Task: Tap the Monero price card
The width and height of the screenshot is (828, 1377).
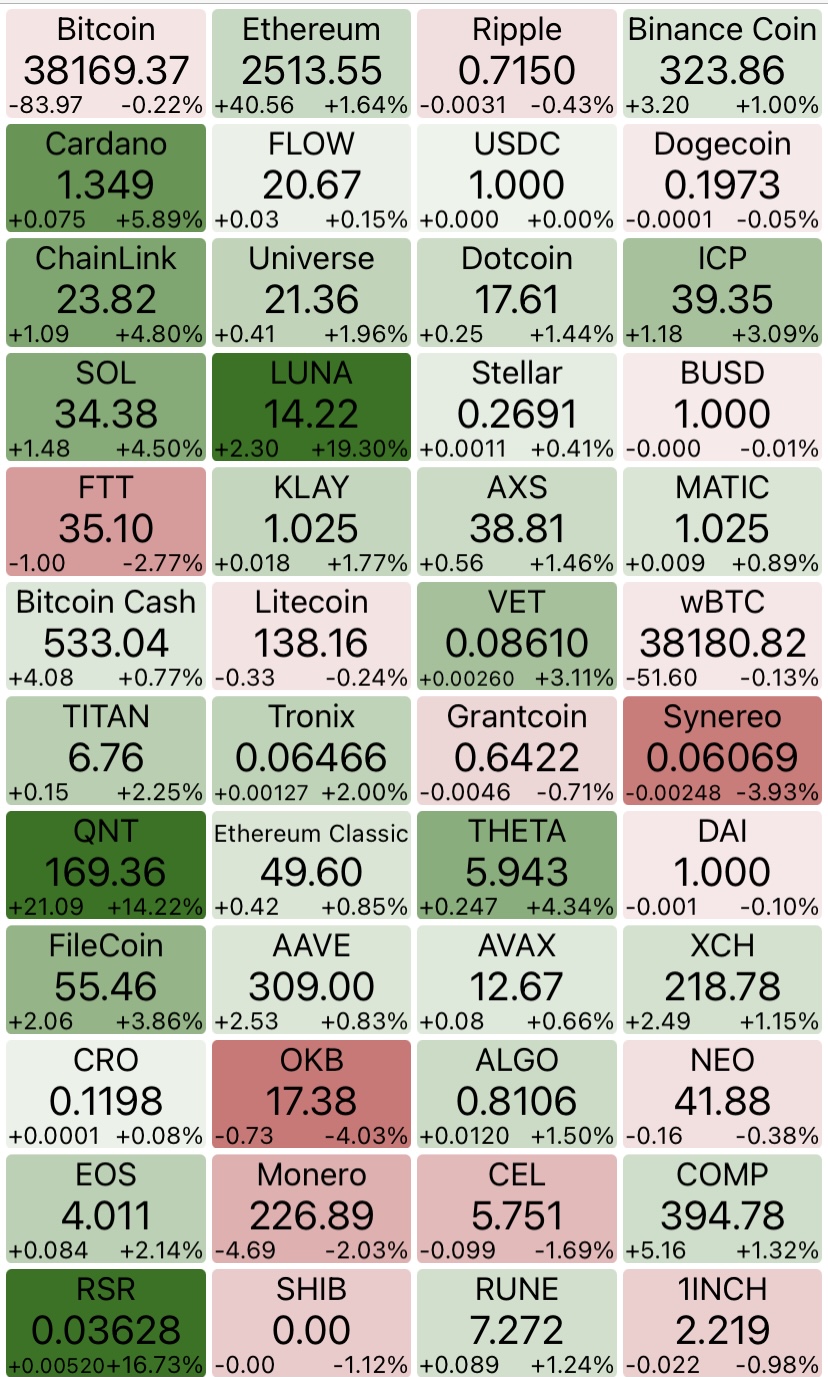Action: click(x=311, y=1209)
